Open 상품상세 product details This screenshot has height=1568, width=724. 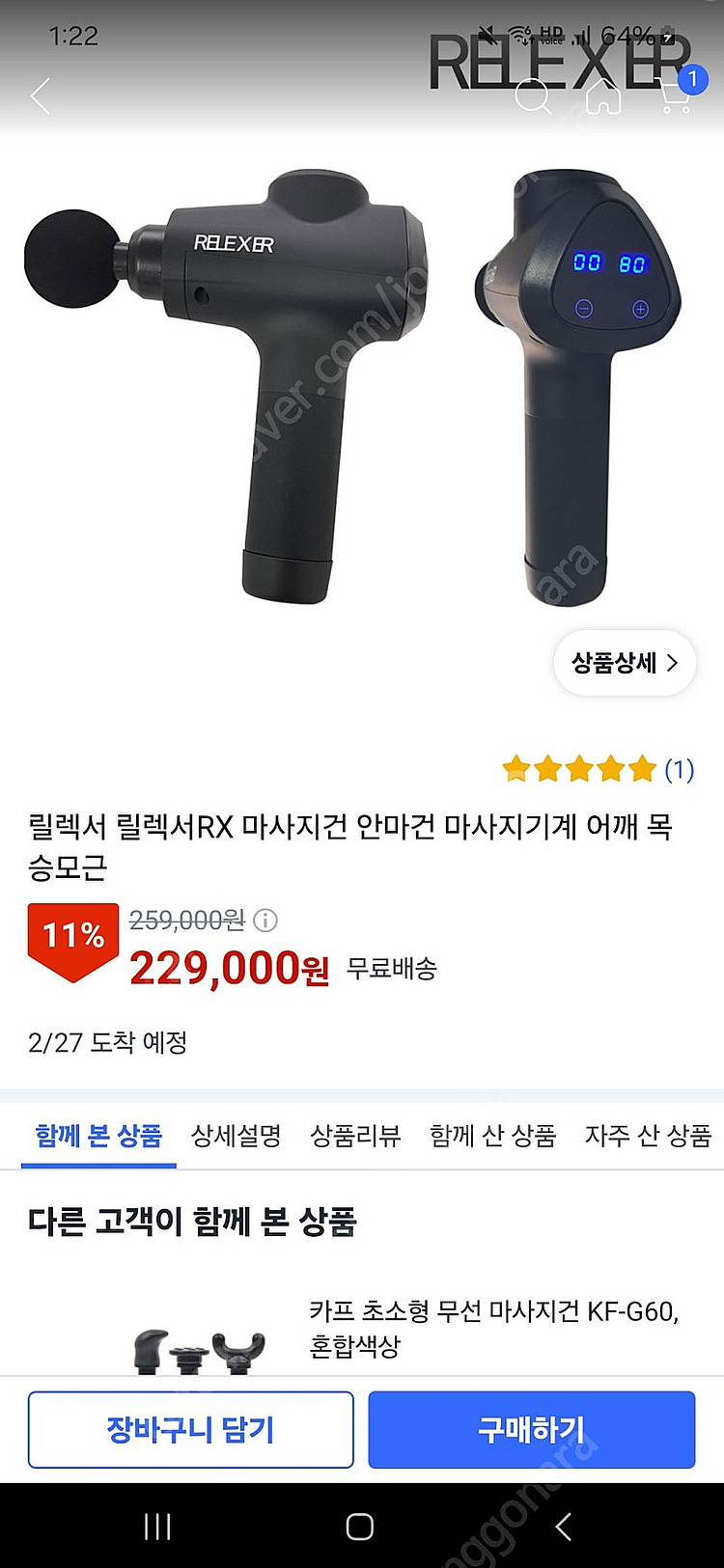625,663
